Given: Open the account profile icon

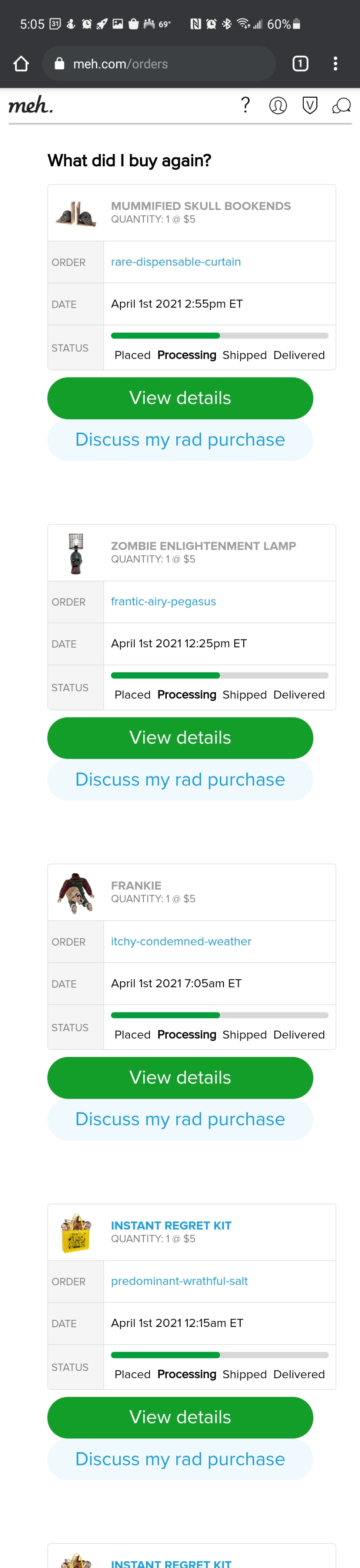Looking at the screenshot, I should tap(278, 106).
